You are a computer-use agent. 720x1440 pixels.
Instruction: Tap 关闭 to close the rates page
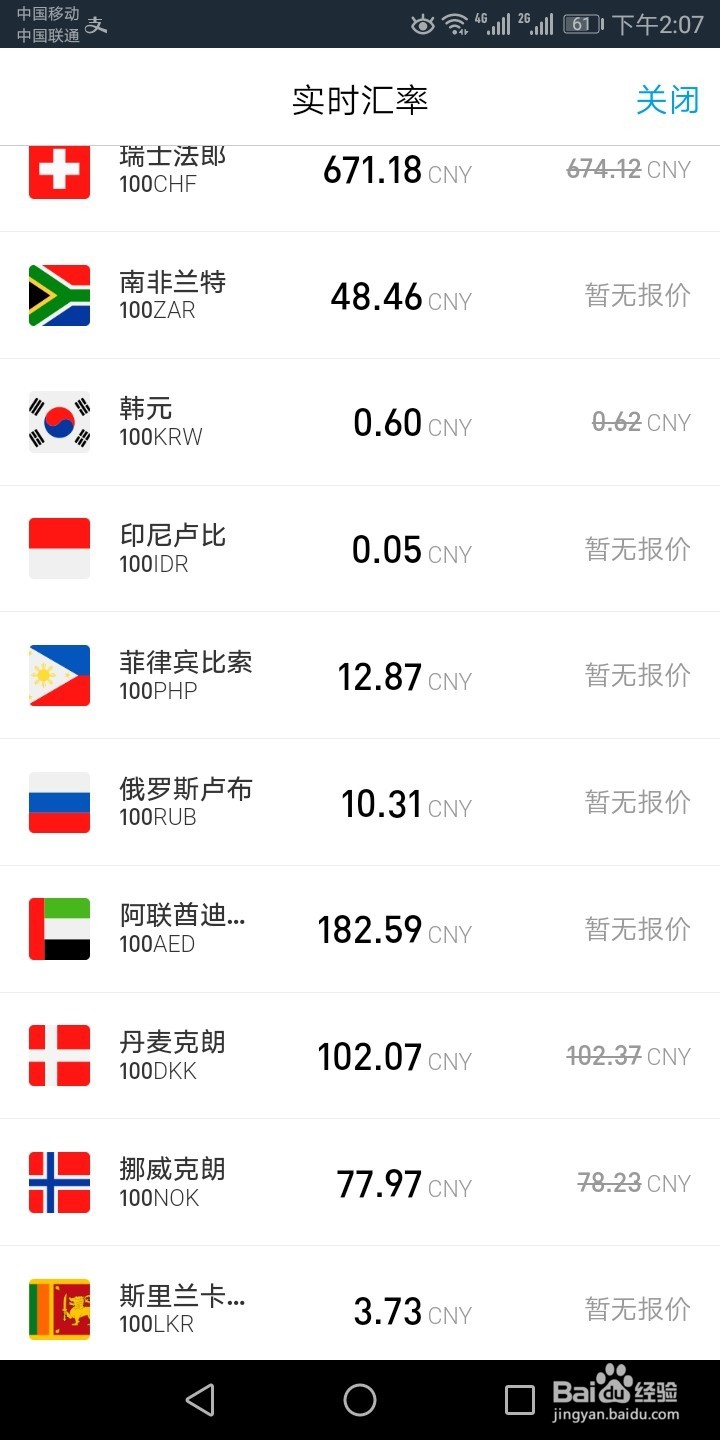(x=667, y=100)
